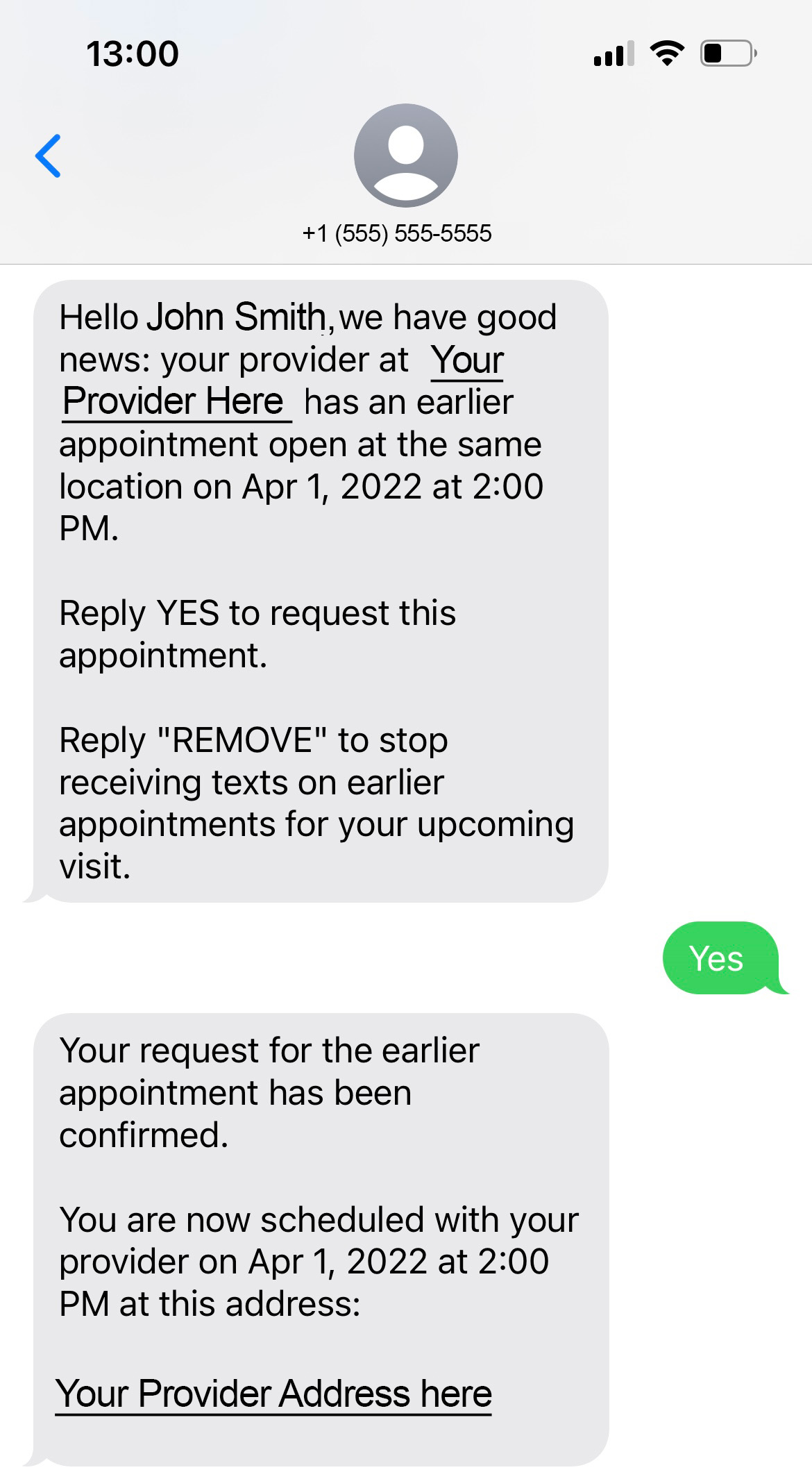812x1479 pixels.
Task: Open the "Your Provider Here" link
Action: [x=174, y=401]
